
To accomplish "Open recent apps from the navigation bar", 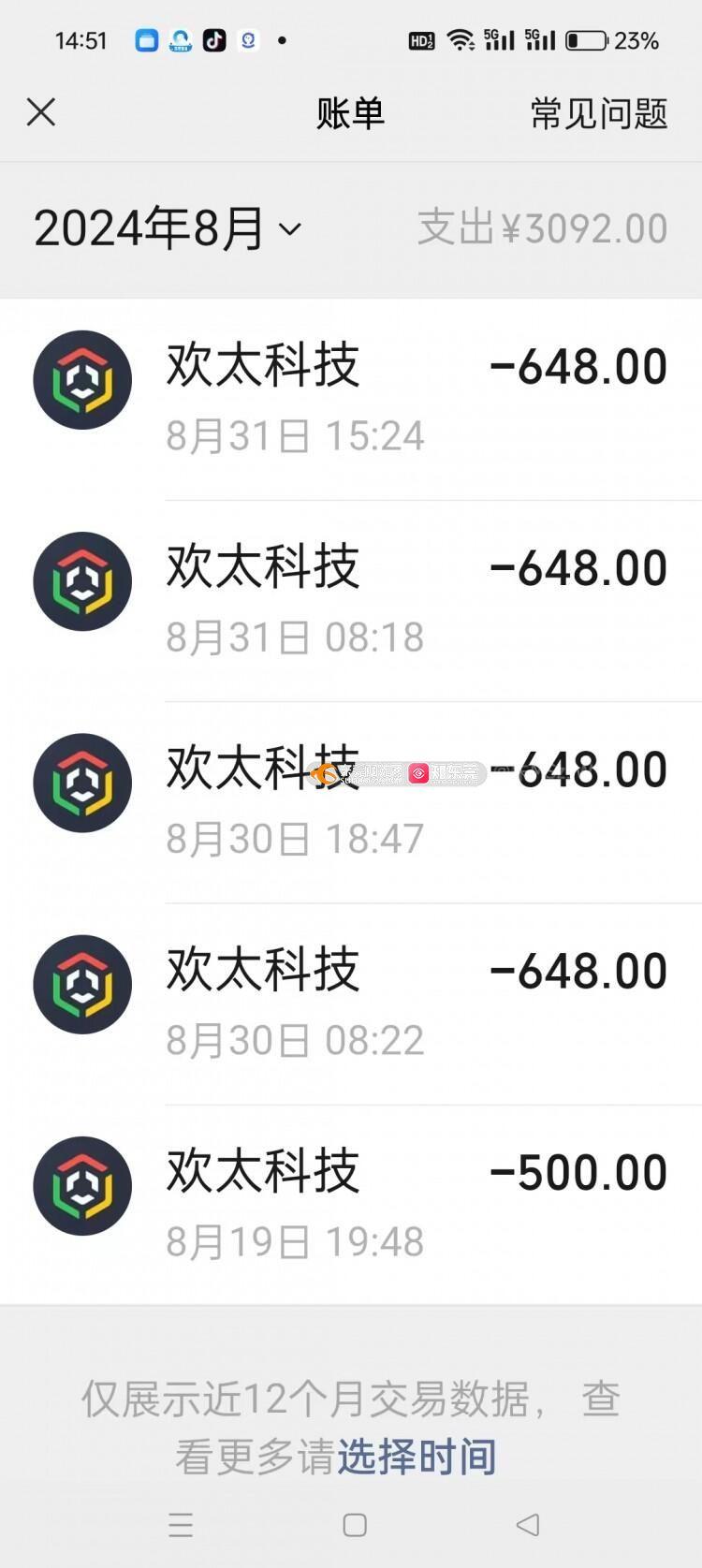I will [x=181, y=1525].
